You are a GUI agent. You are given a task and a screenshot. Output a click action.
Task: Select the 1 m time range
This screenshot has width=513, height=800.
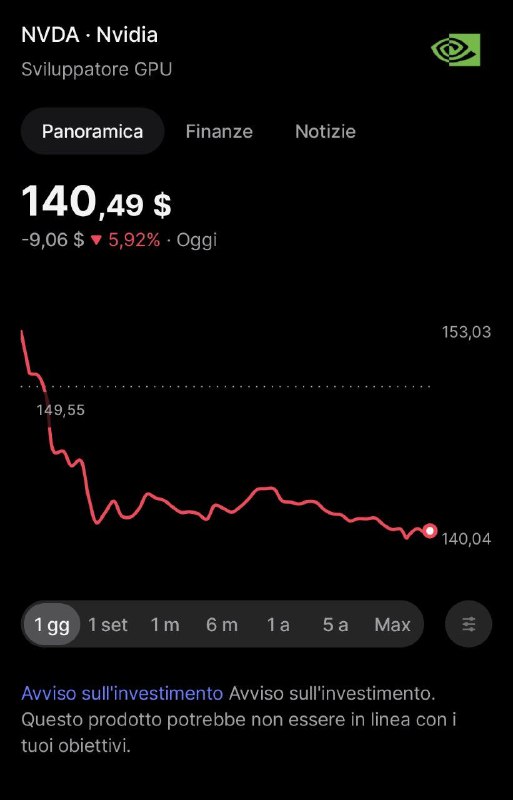[165, 624]
